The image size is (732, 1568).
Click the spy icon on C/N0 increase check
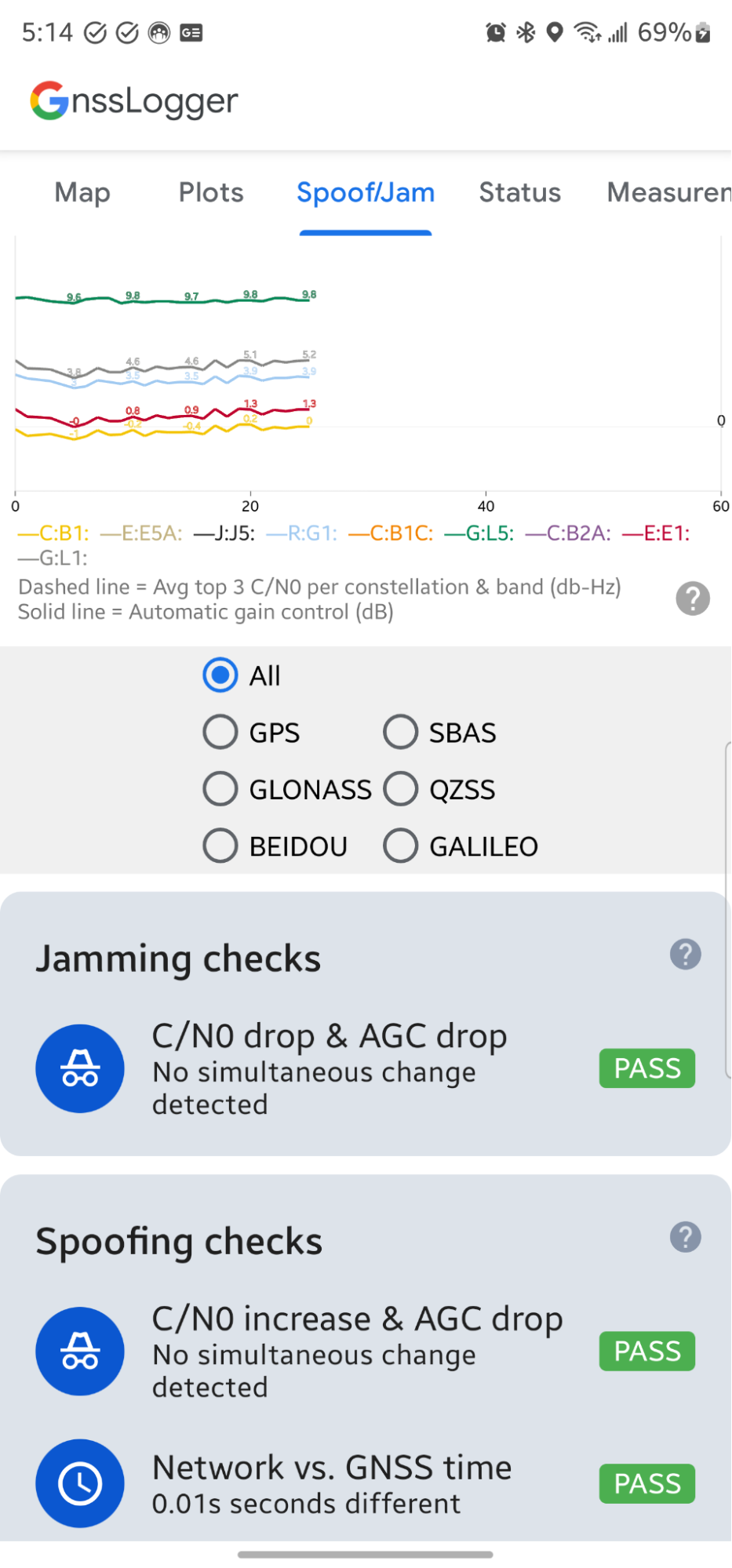[80, 1352]
